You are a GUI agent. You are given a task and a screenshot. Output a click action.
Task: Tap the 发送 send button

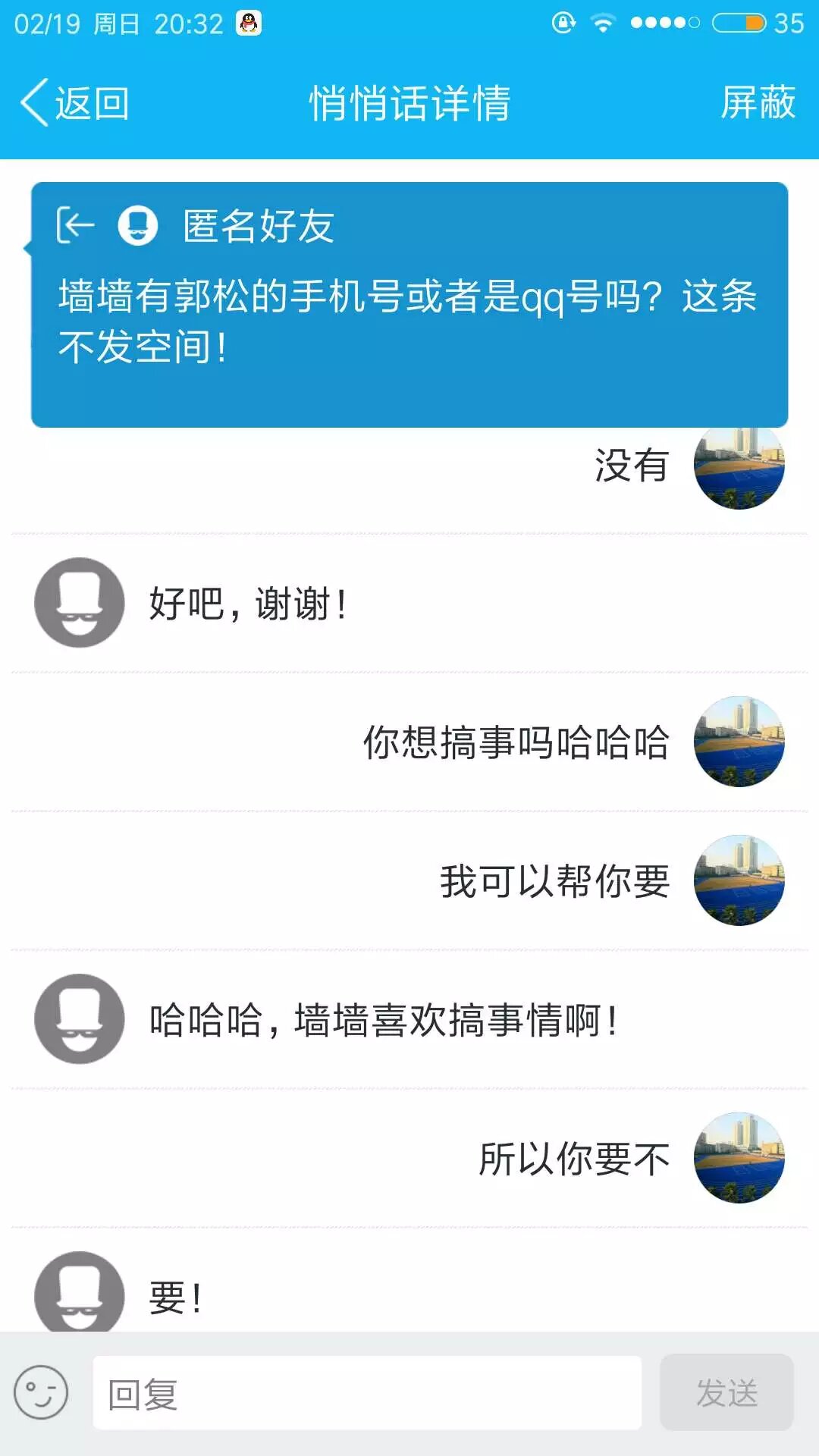726,1393
